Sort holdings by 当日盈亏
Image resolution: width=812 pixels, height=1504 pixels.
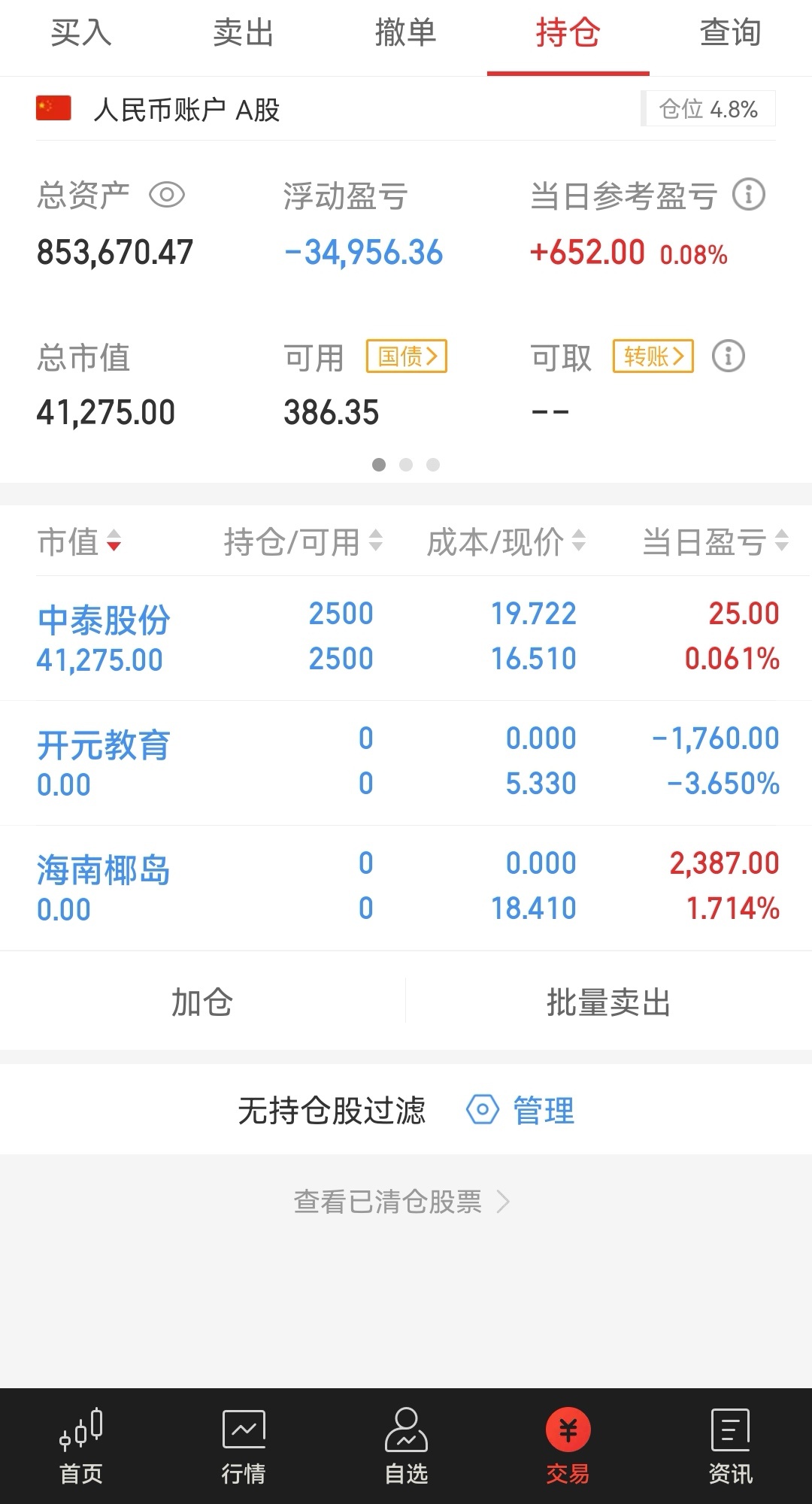click(715, 541)
